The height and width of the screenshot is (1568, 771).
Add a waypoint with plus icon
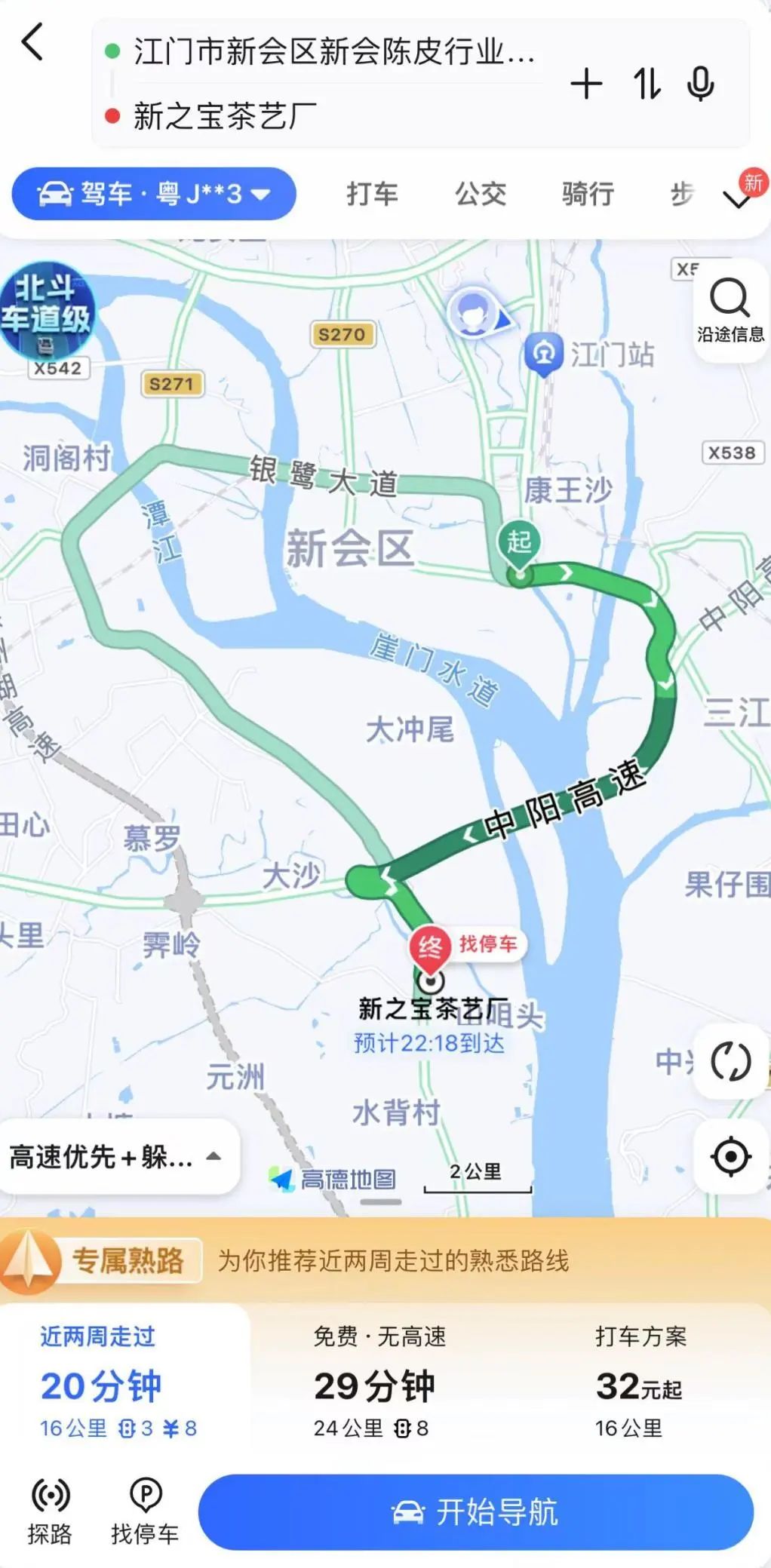(586, 84)
